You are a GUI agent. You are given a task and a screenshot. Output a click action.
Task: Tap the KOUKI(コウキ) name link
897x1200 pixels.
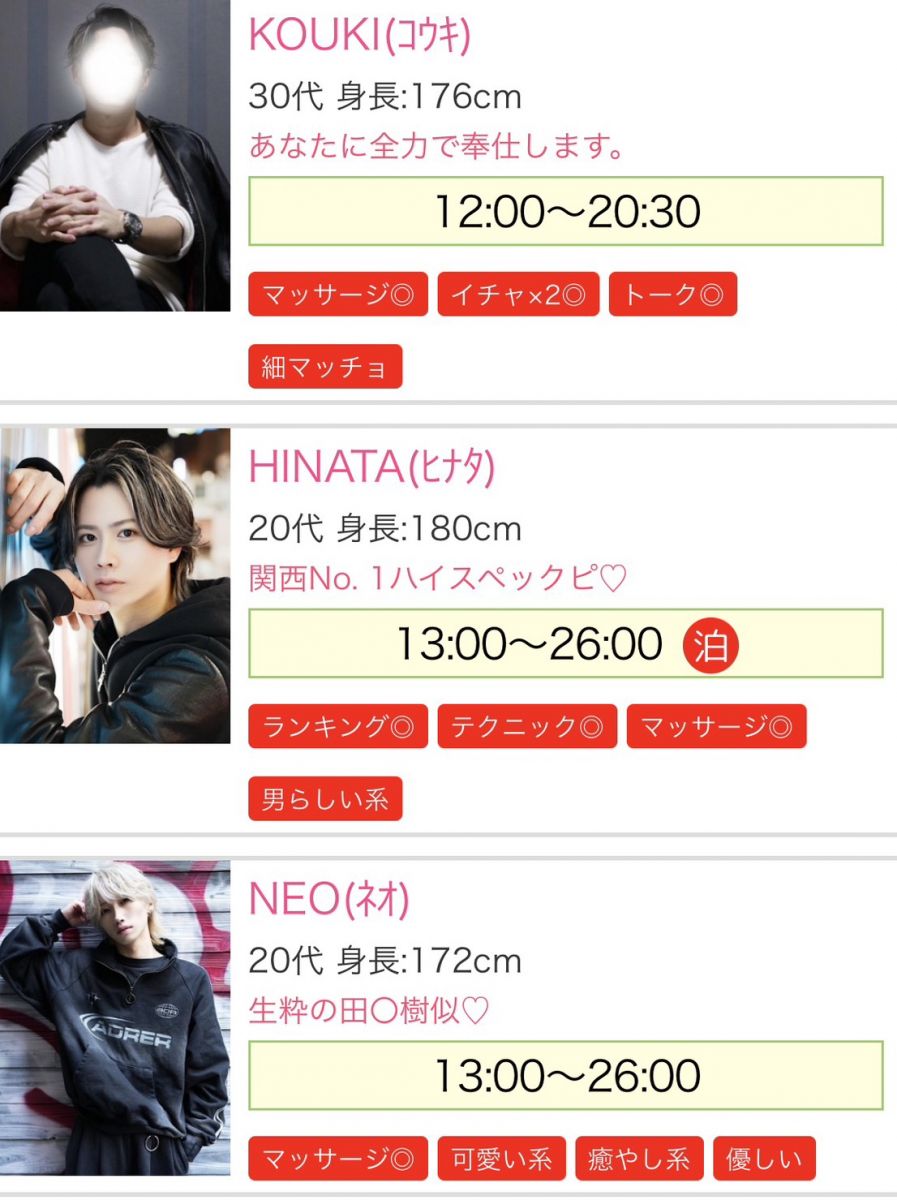359,36
